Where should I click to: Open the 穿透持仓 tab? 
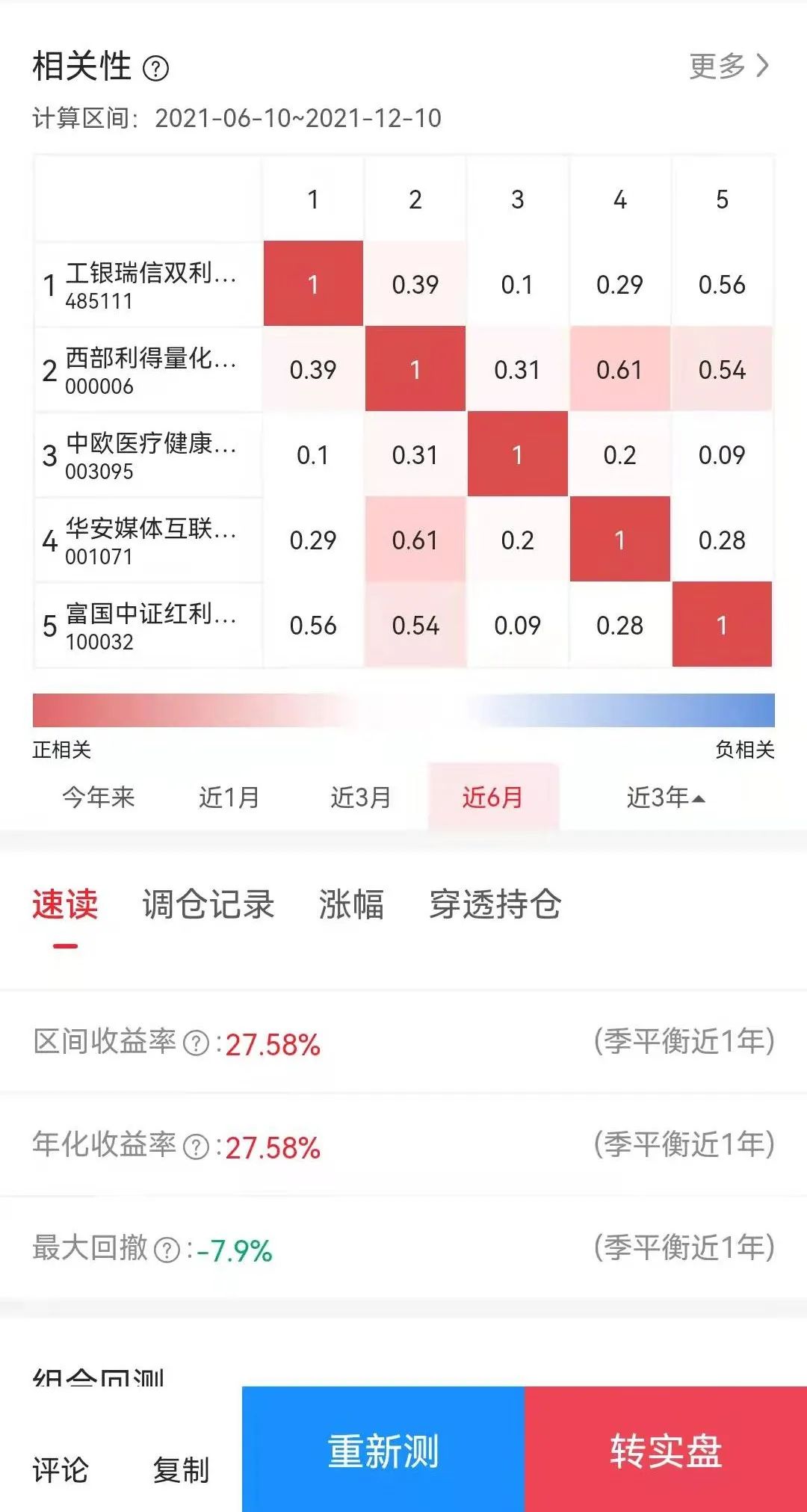(495, 904)
